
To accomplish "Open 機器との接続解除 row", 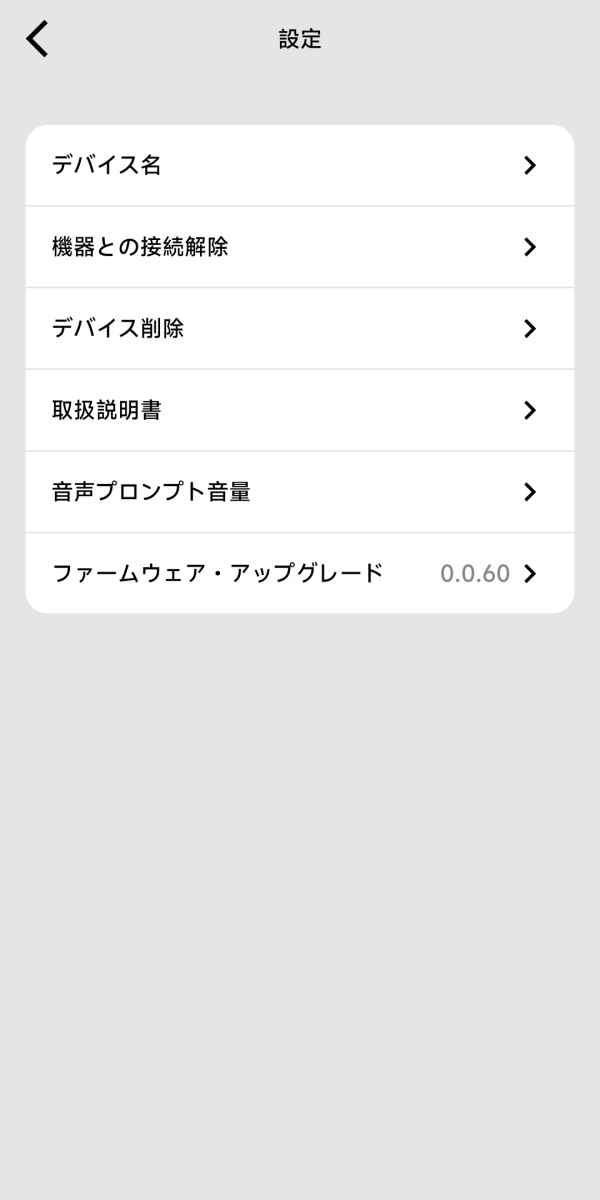I will pos(300,247).
